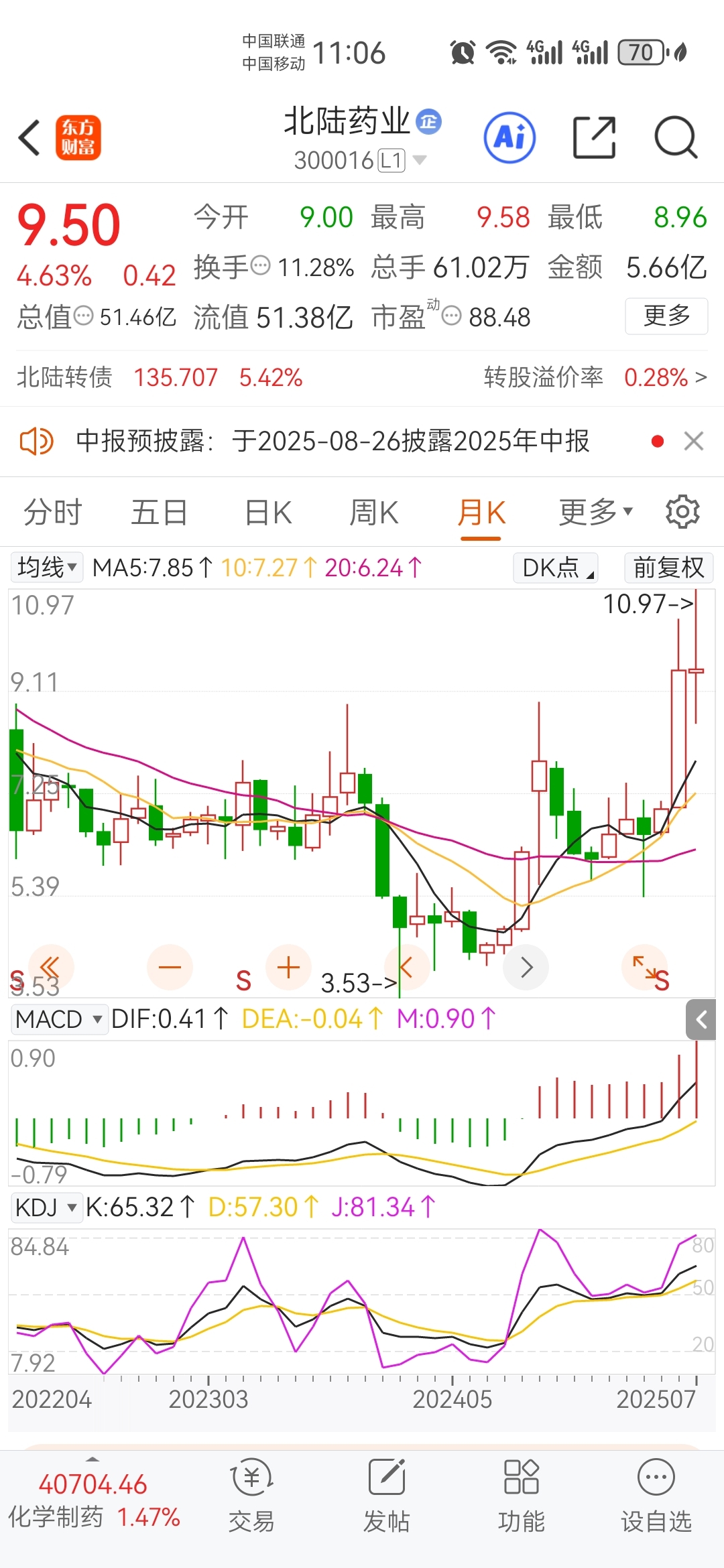Go back using the top-left arrow

(x=29, y=138)
